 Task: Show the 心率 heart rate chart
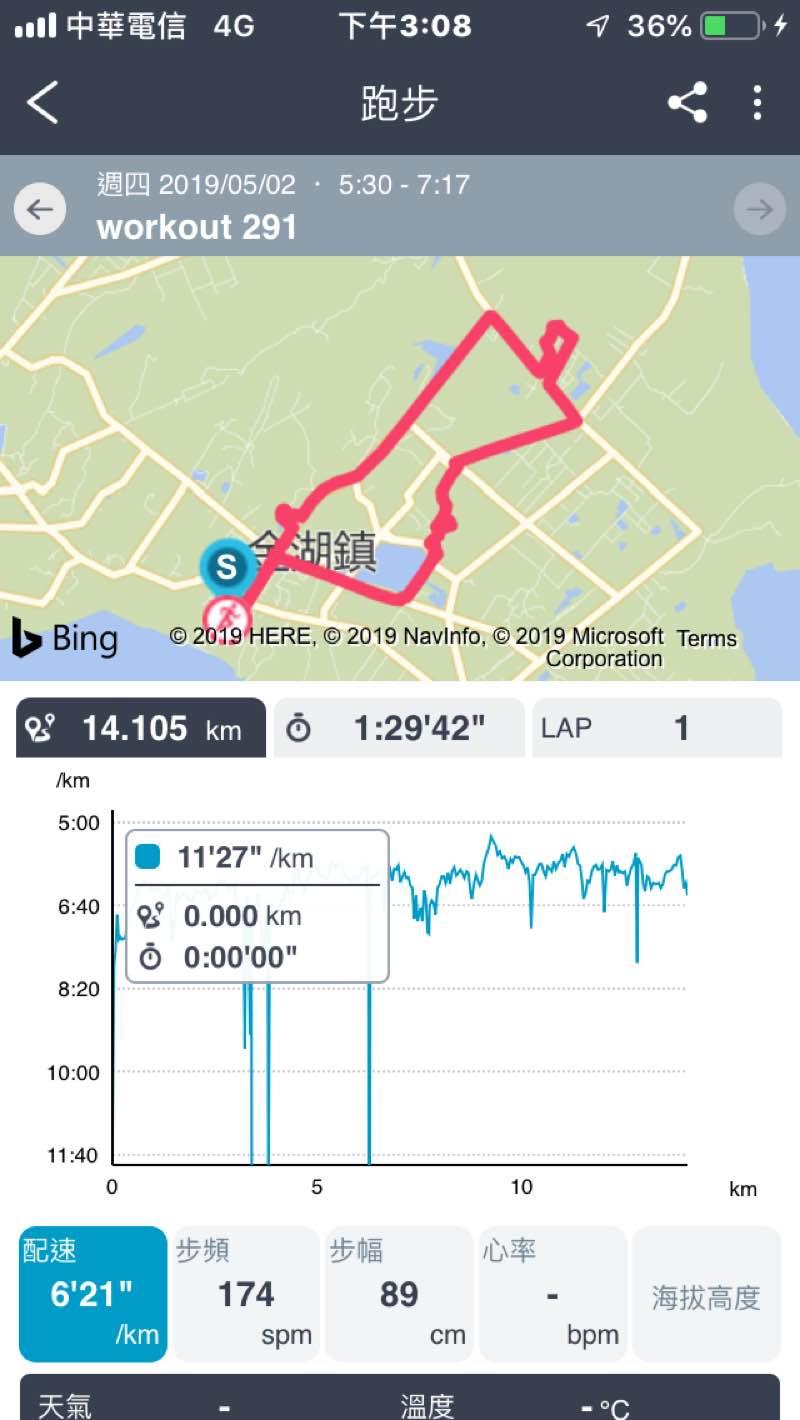click(552, 1294)
